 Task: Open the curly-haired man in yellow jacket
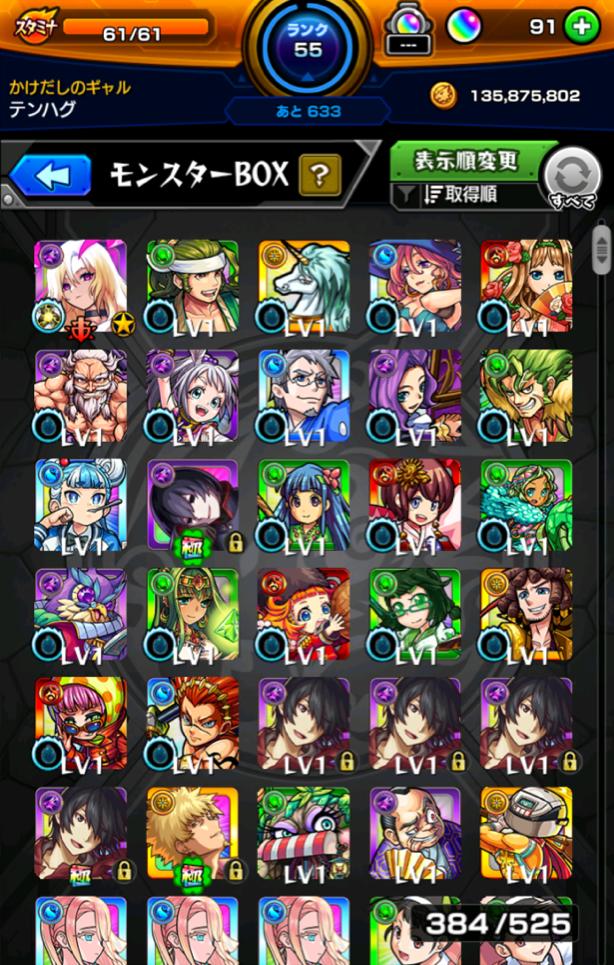pyautogui.click(x=526, y=615)
